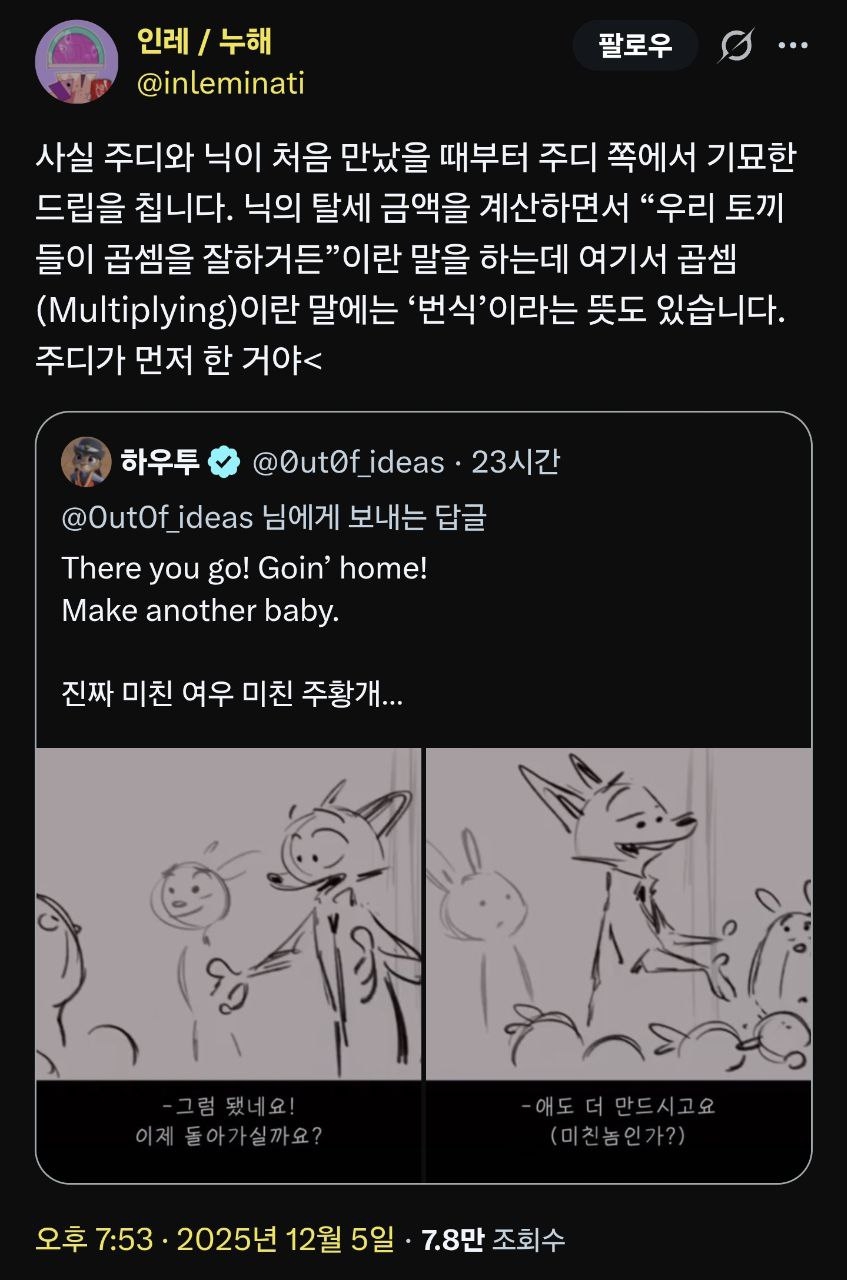Open 인레 / 누해's profile picture

click(x=77, y=60)
